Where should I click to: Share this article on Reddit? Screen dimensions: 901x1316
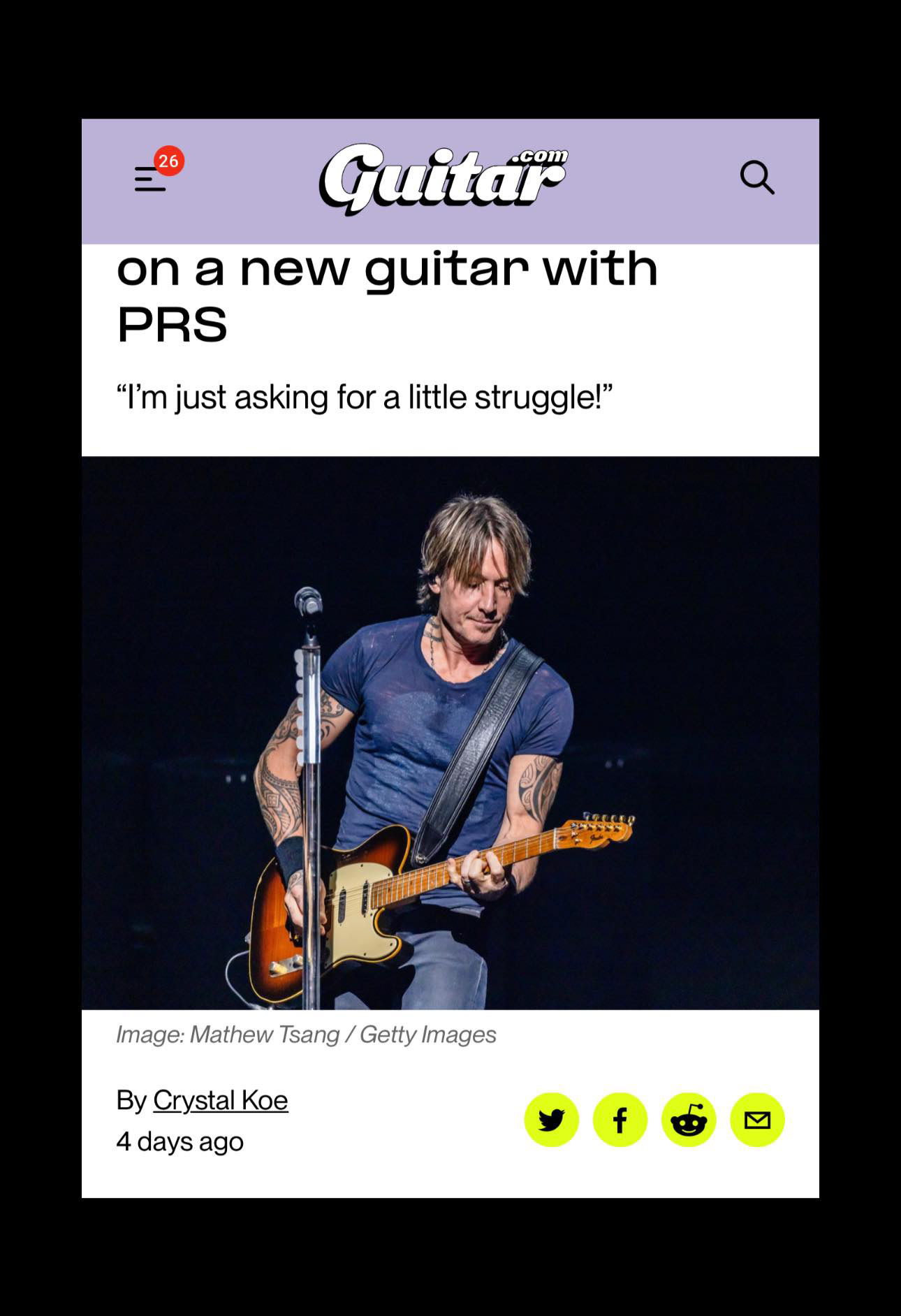[x=688, y=1120]
